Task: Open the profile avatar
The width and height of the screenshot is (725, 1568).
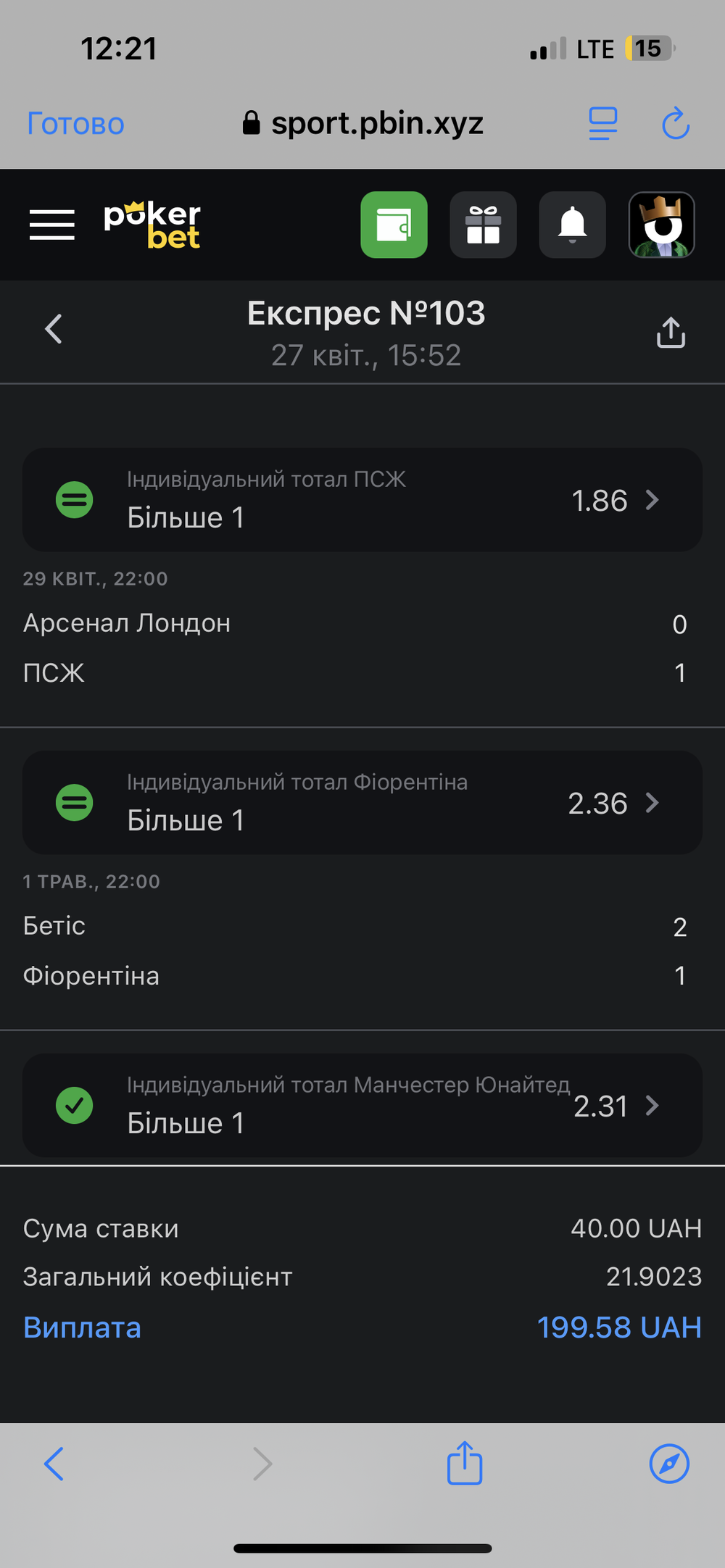Action: point(661,225)
